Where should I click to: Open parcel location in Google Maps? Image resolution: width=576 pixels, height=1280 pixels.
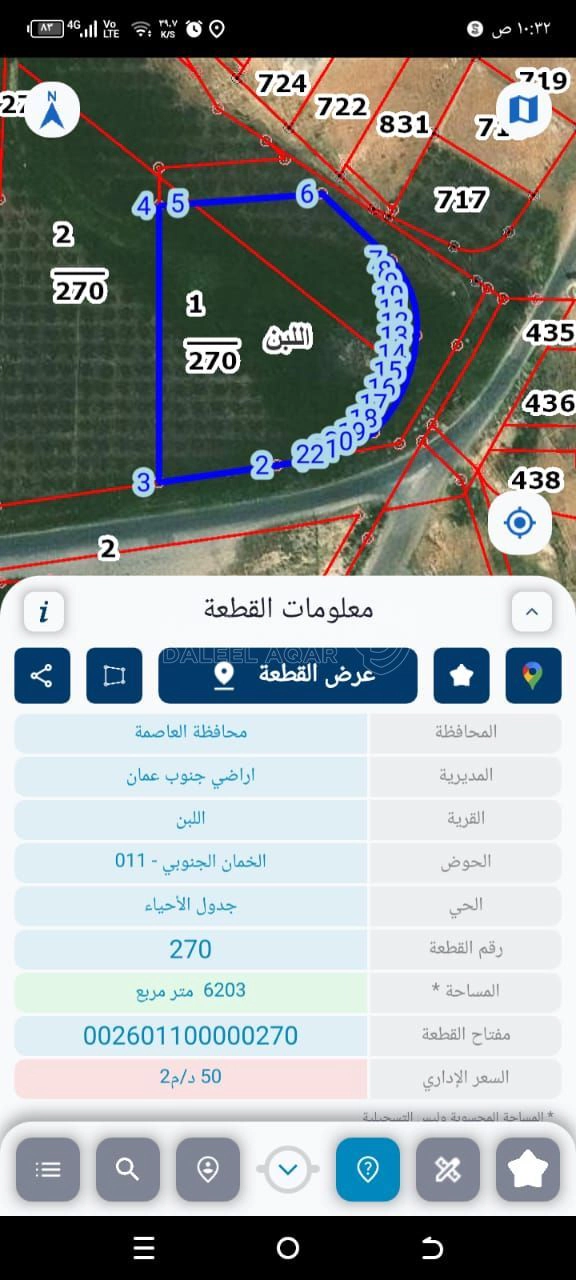pyautogui.click(x=533, y=675)
